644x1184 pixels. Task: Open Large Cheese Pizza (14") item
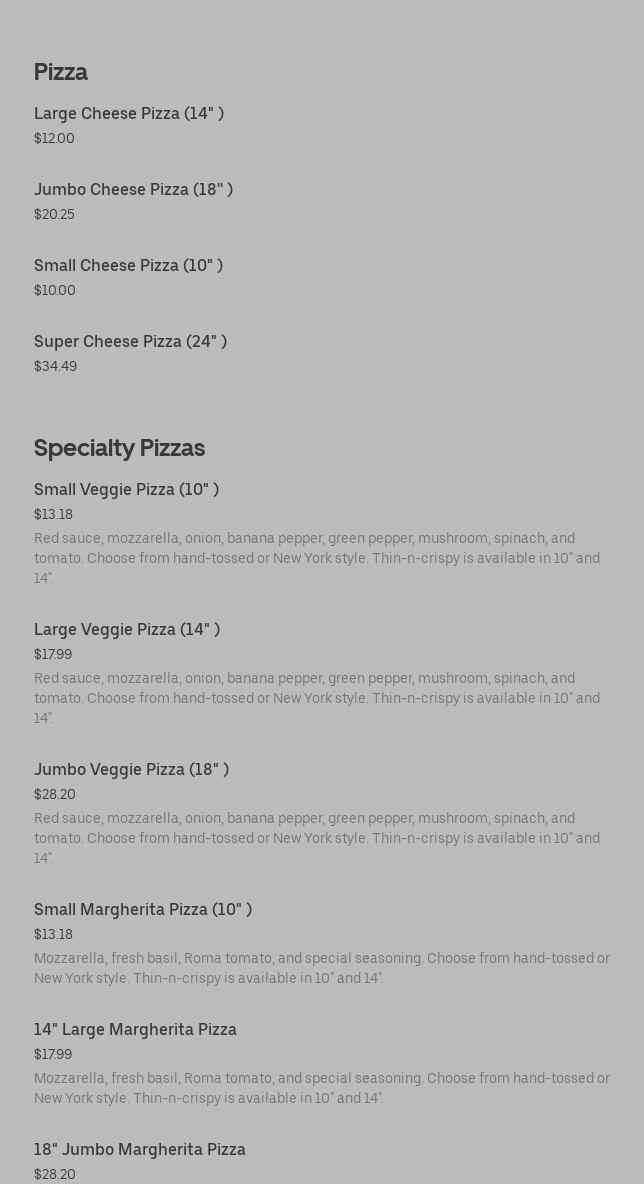129,113
